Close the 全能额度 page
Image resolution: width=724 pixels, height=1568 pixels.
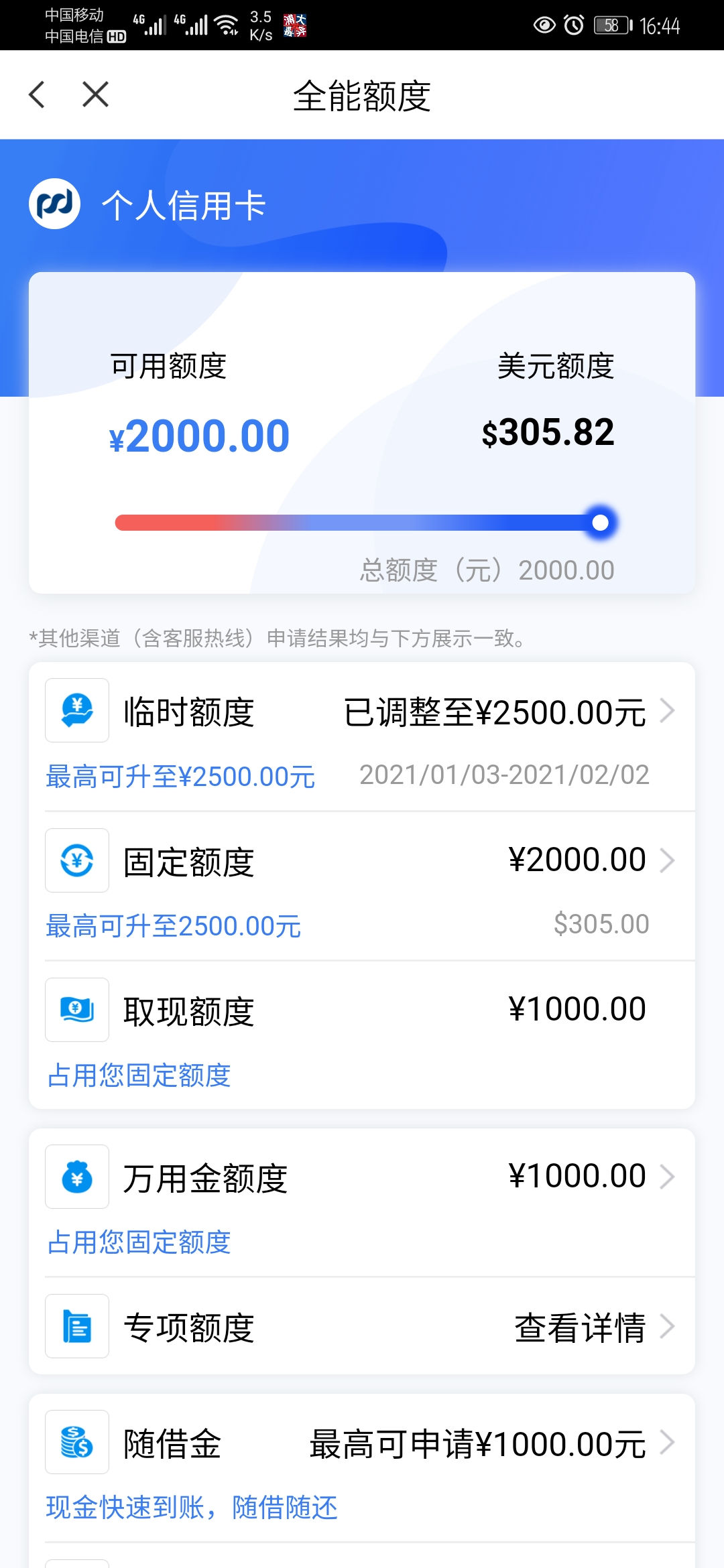[95, 94]
